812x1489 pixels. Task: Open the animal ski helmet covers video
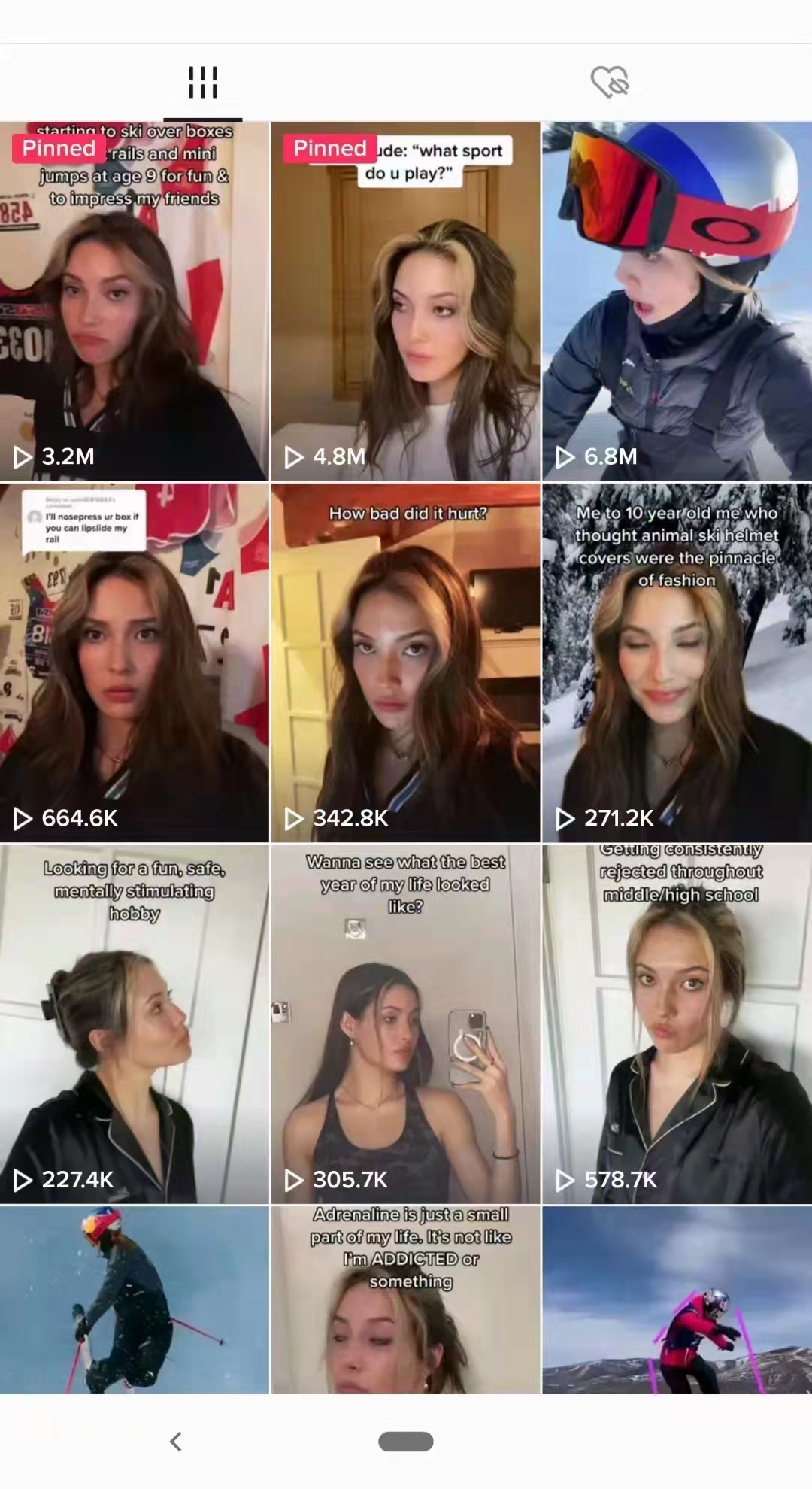(677, 662)
